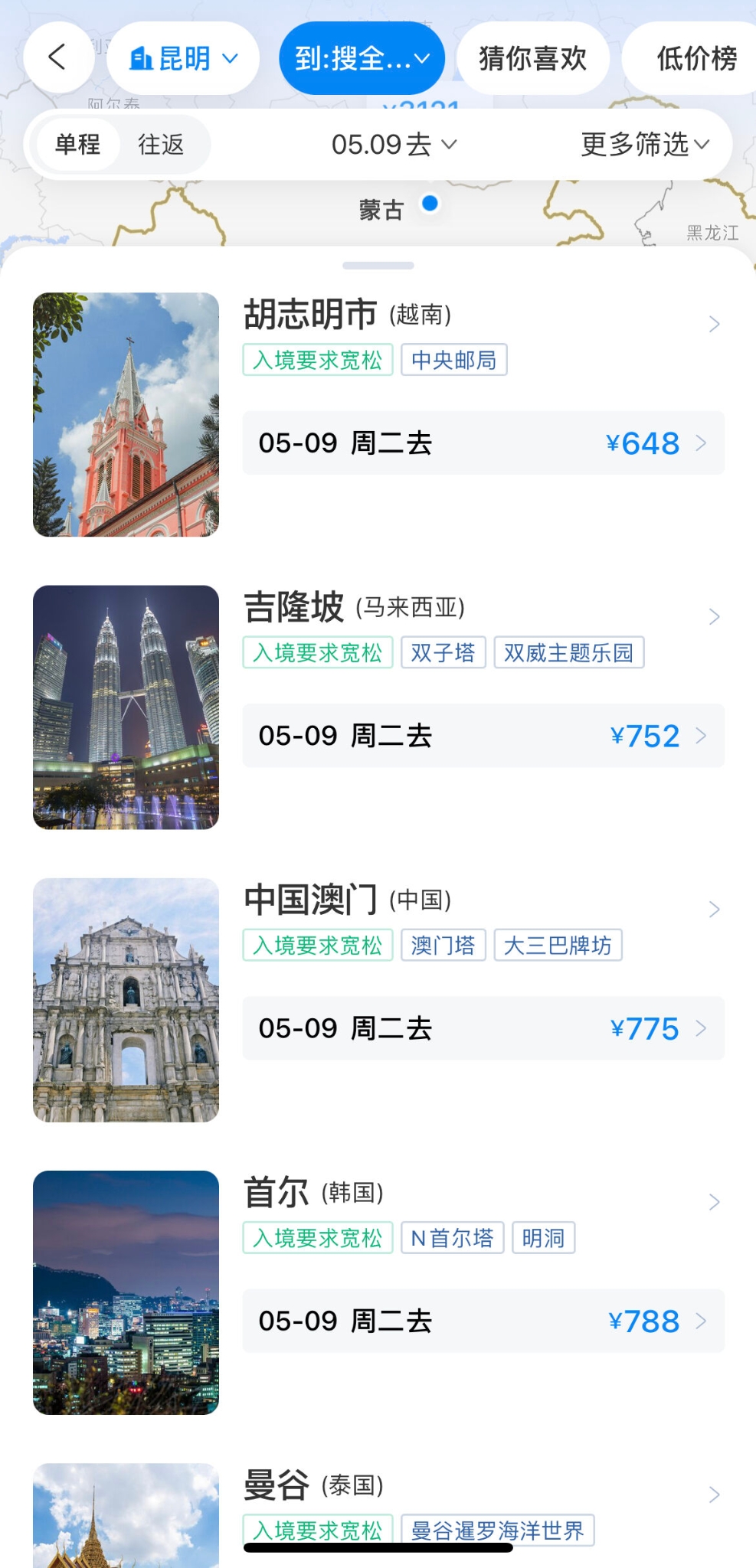Image resolution: width=756 pixels, height=1568 pixels.
Task: Select the ¥648 flight to 胡志明市
Action: [x=483, y=443]
